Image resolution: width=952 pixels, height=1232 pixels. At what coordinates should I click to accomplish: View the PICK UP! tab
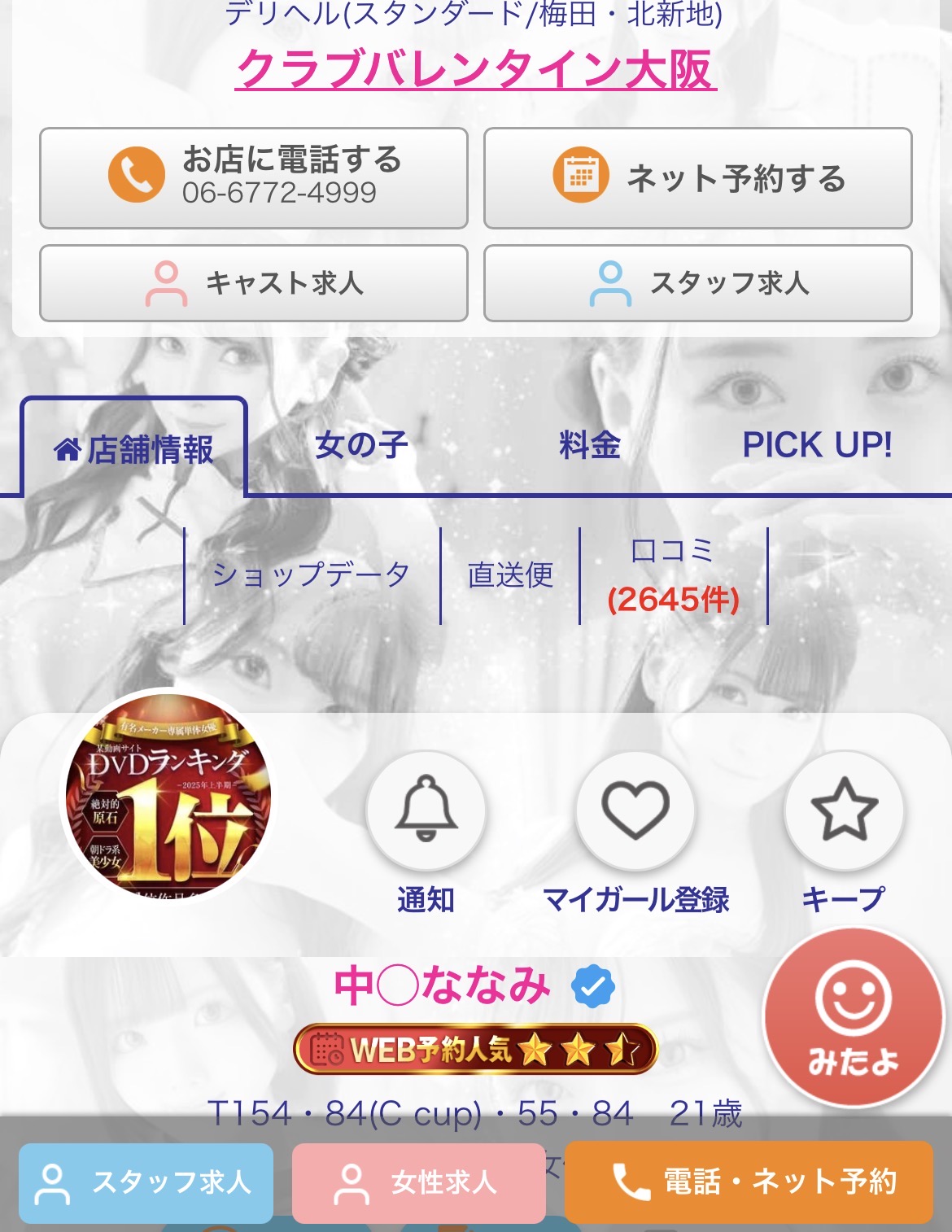817,445
